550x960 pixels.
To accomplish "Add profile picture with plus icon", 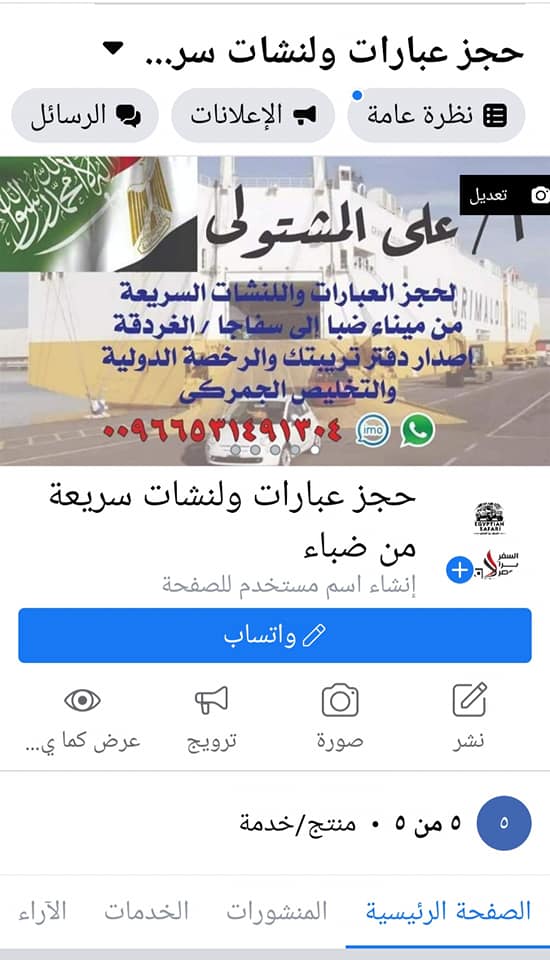I will (459, 571).
